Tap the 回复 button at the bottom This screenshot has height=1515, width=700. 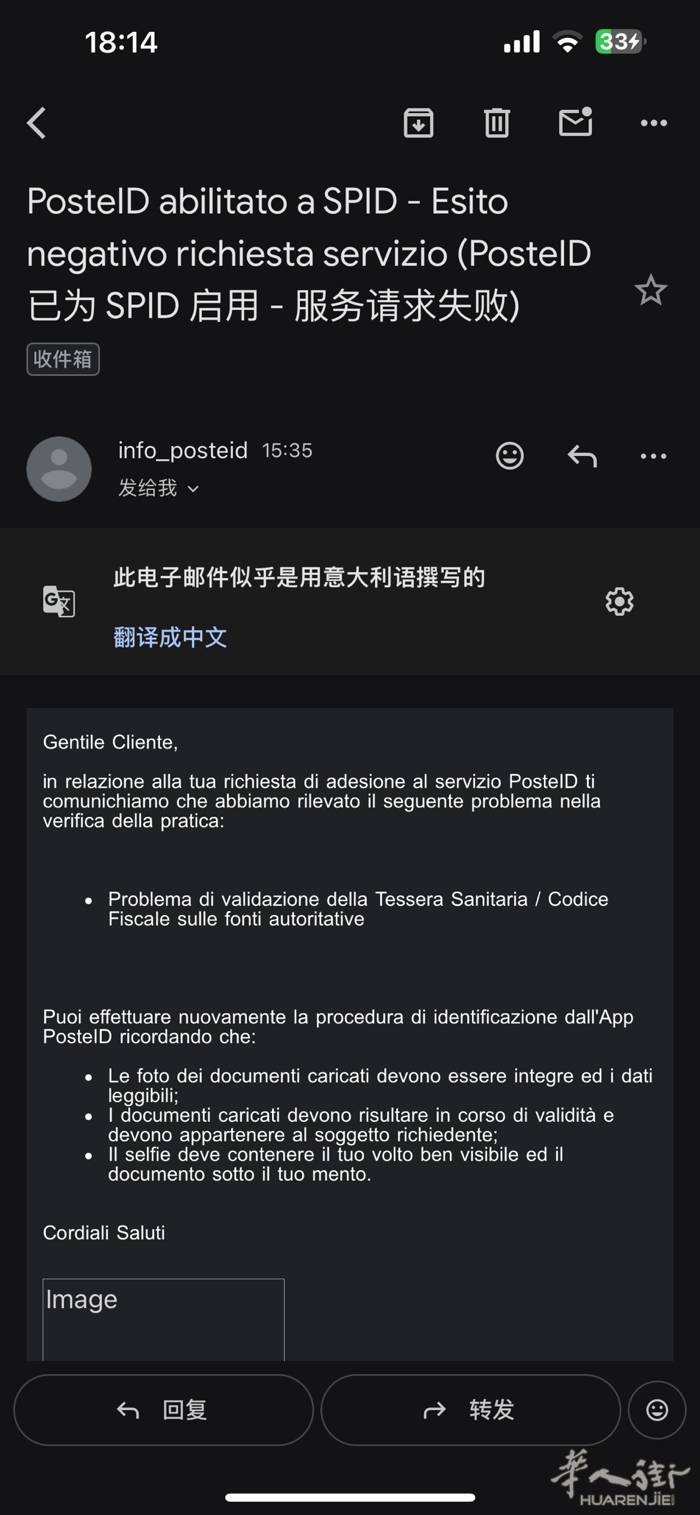(163, 1410)
